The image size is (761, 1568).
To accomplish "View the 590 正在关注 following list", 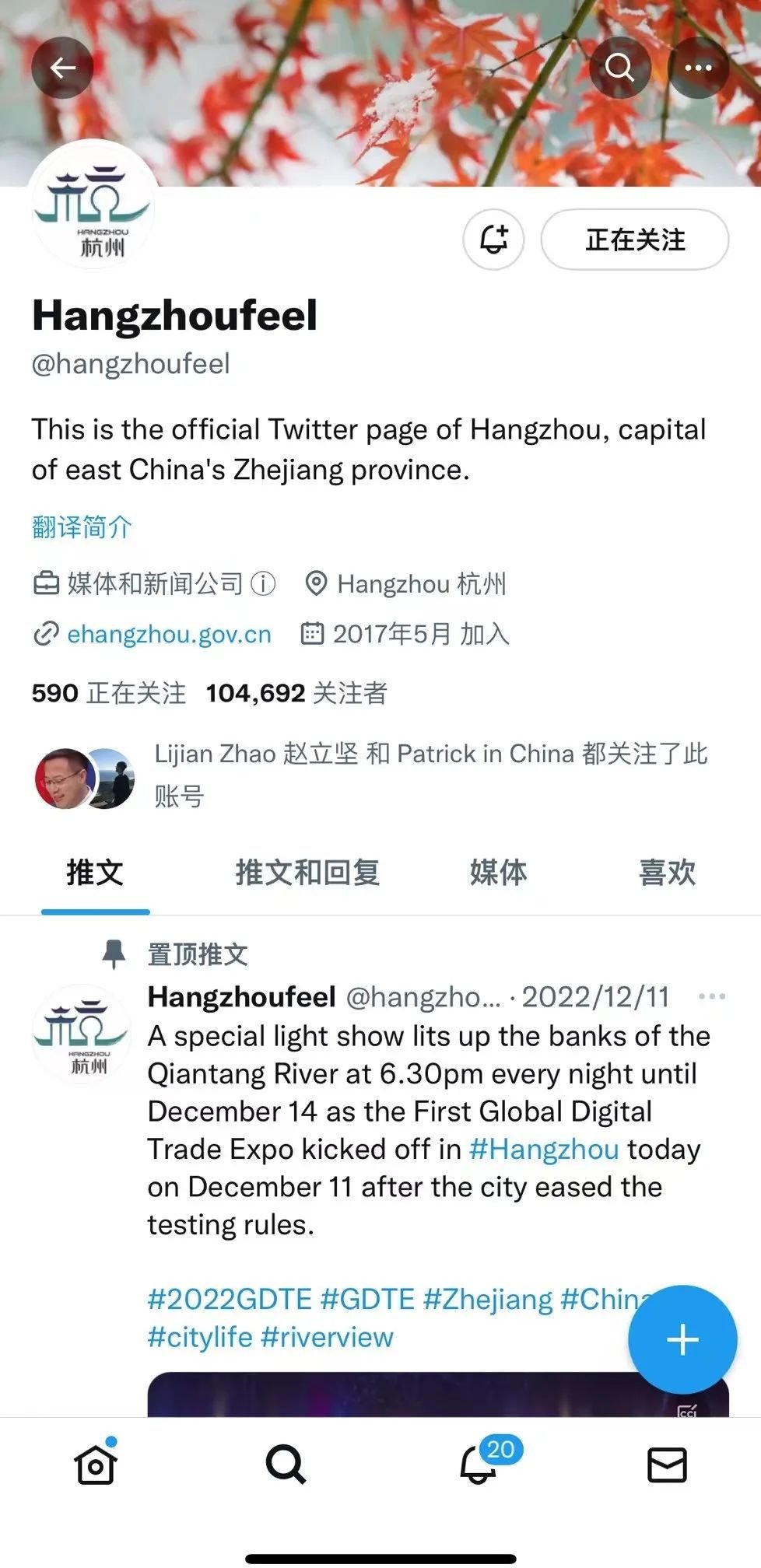I will (109, 692).
